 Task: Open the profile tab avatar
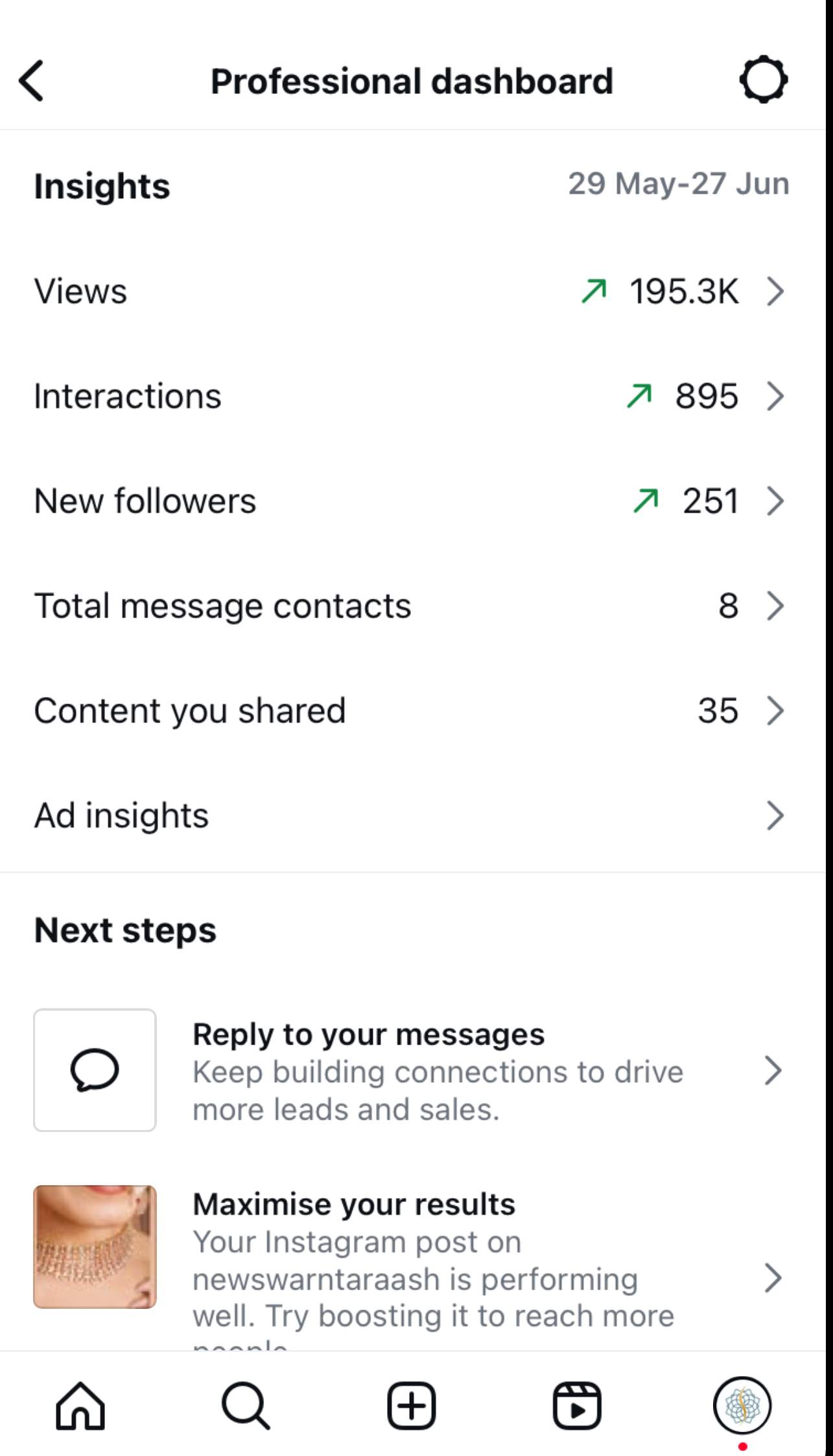742,1405
